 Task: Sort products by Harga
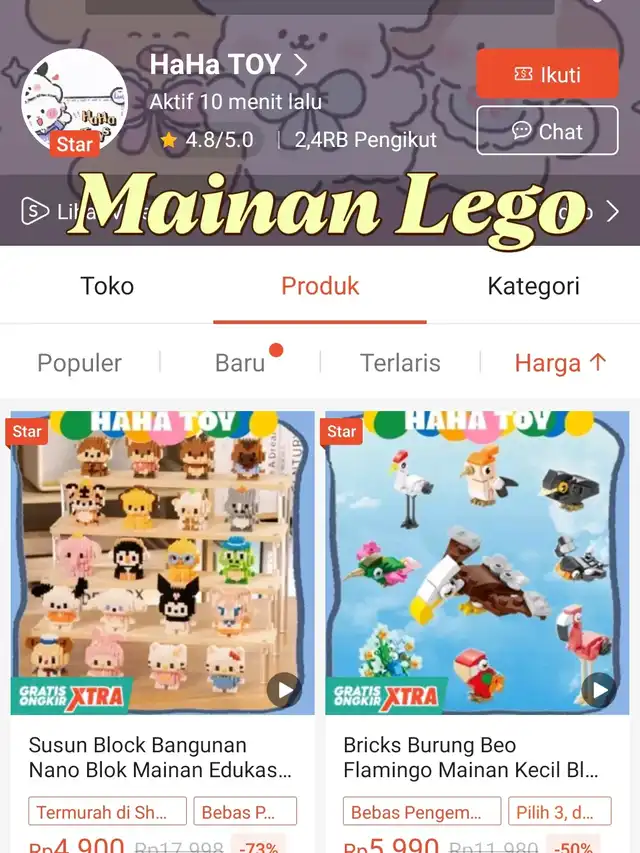[x=560, y=363]
